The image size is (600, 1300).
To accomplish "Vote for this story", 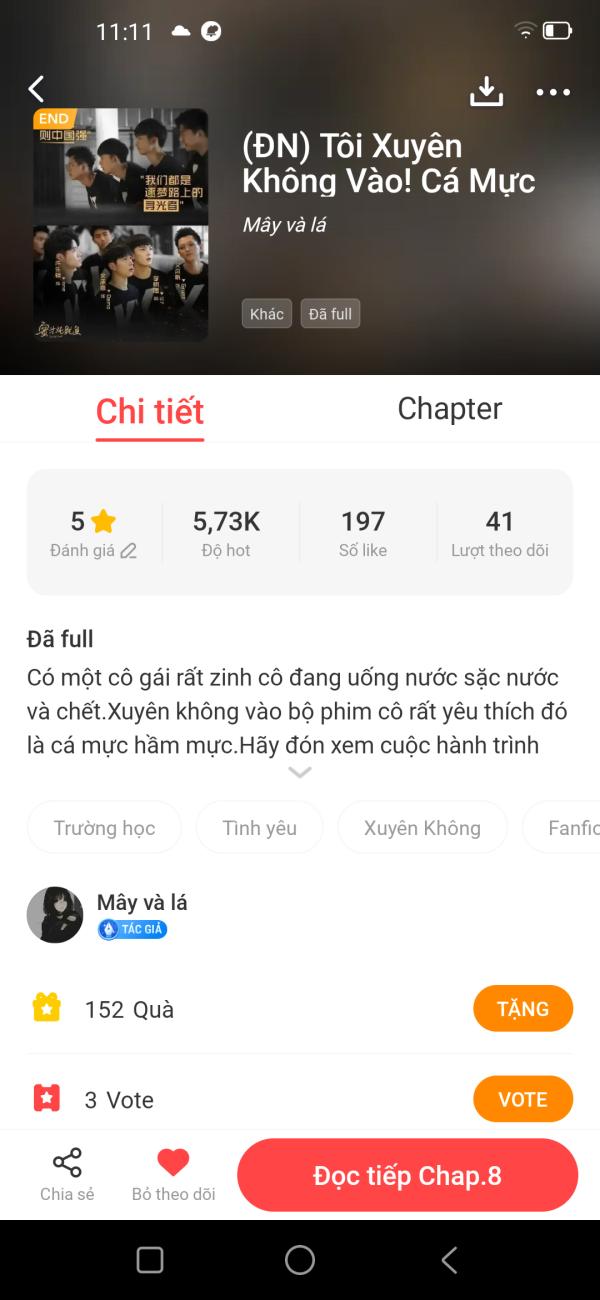I will pos(522,1100).
